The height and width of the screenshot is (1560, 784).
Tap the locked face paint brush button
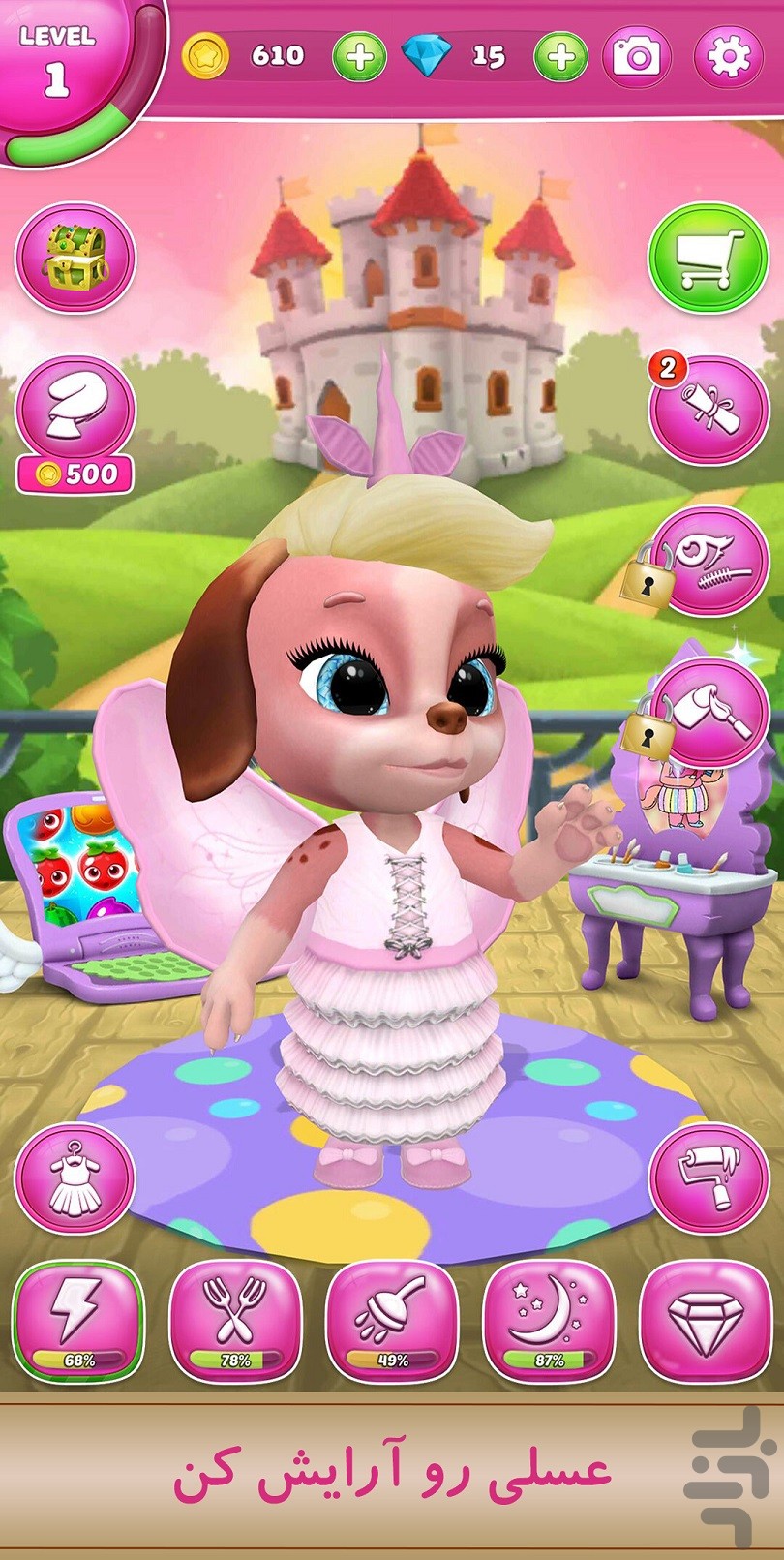point(709,714)
